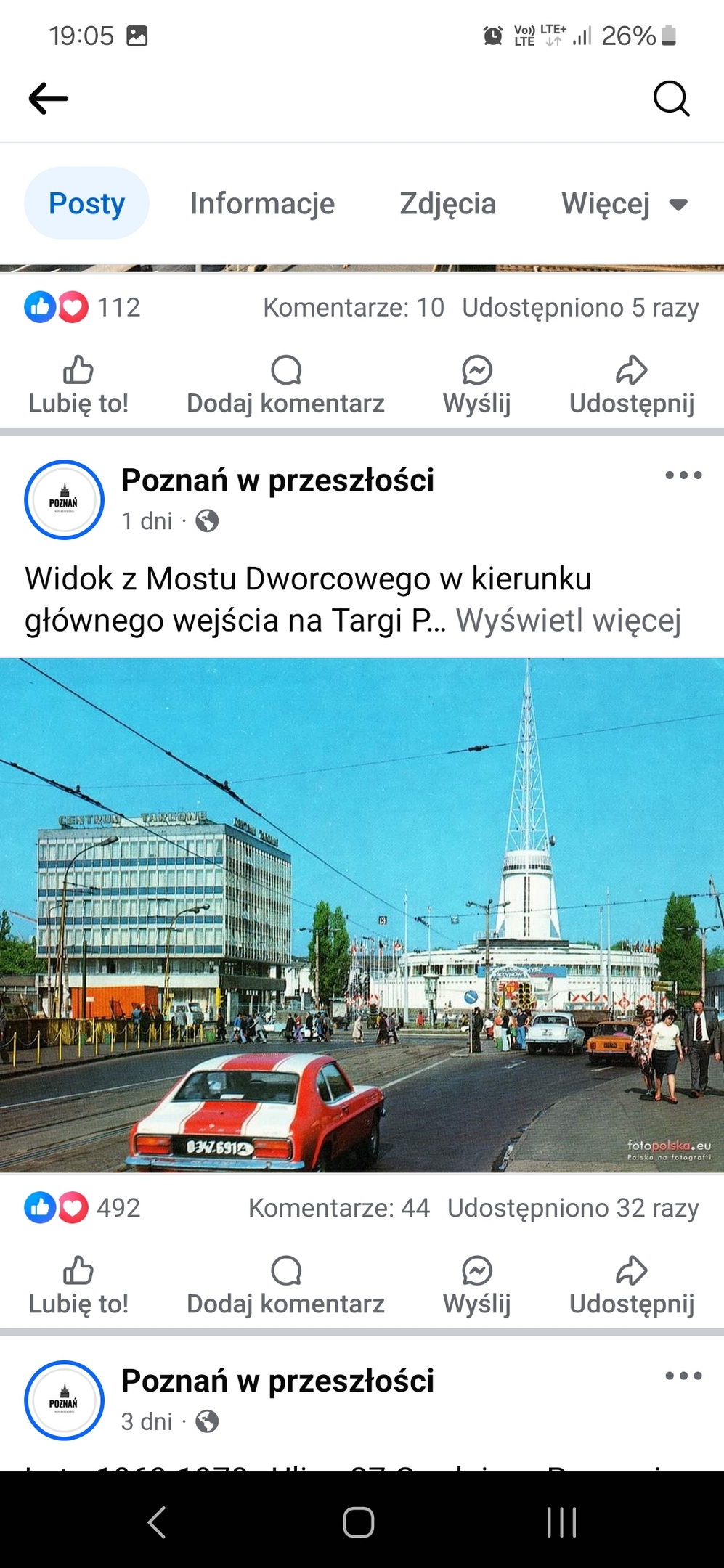The image size is (724, 1568).
Task: Add a comment on the 492-reaction post
Action: click(285, 1286)
